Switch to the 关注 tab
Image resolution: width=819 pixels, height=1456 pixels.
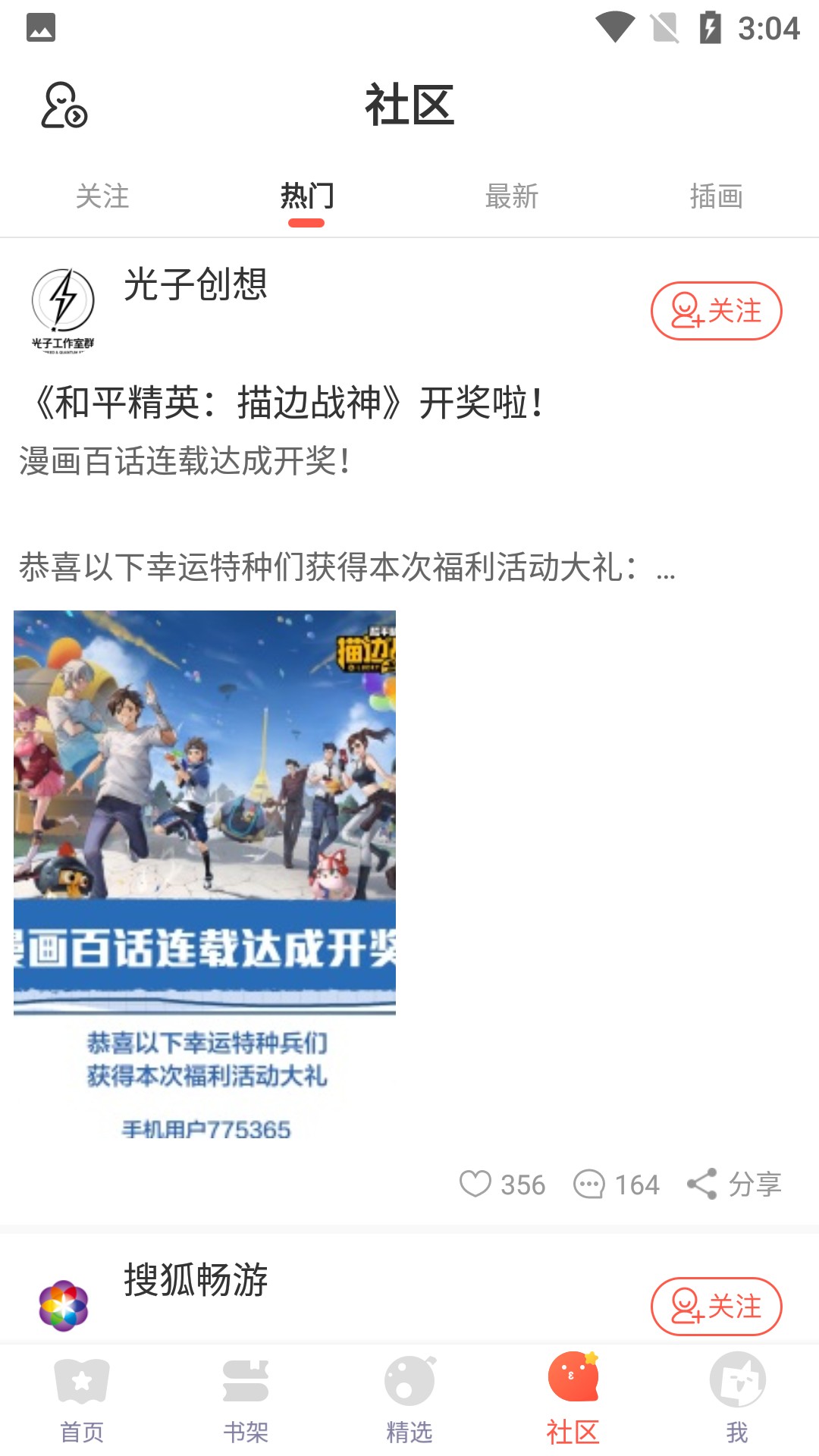[x=102, y=197]
